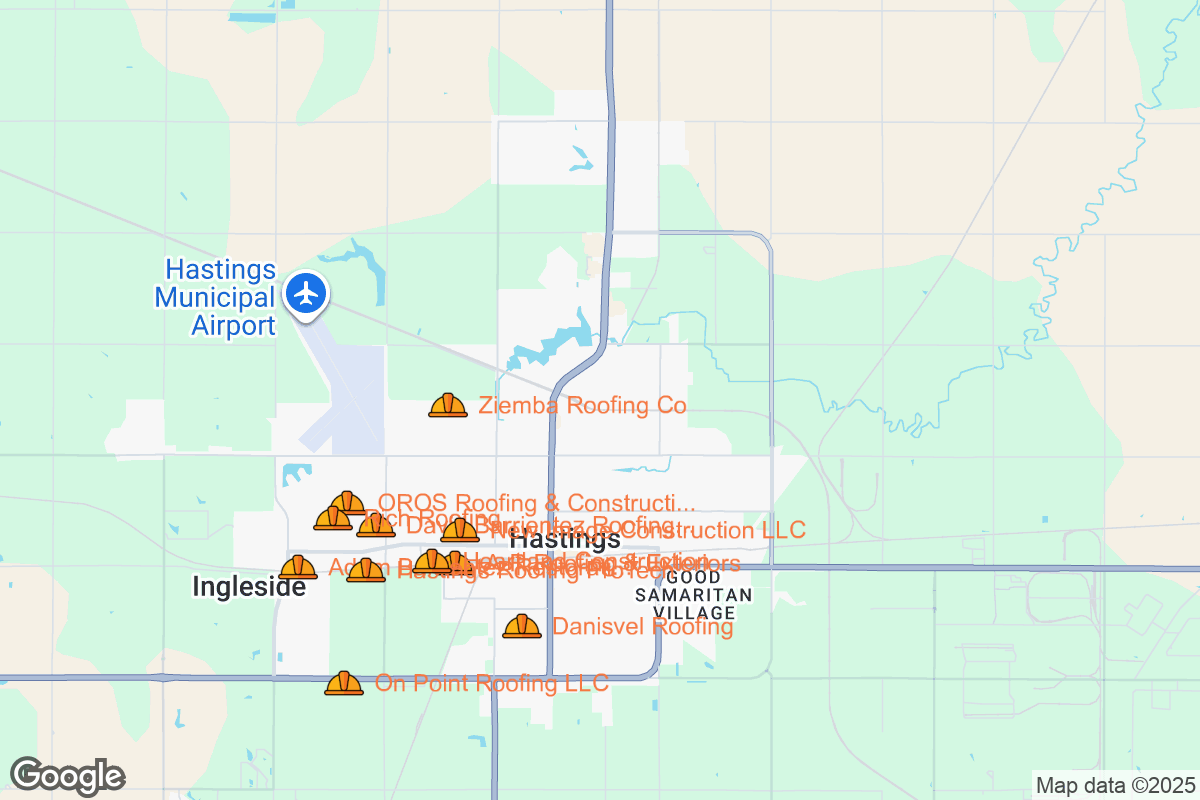Select the Danisvel Roofing marker
Screen dimensions: 1200x800
coord(521,627)
